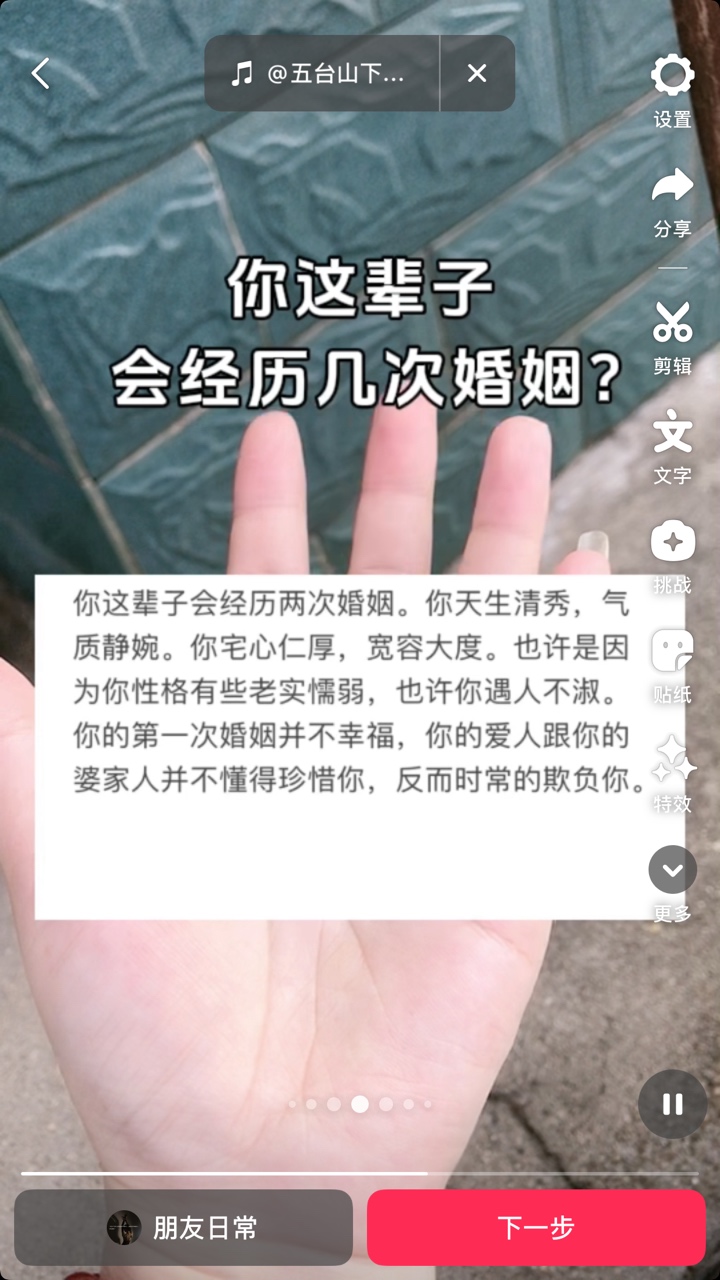Open 设置 settings

672,90
